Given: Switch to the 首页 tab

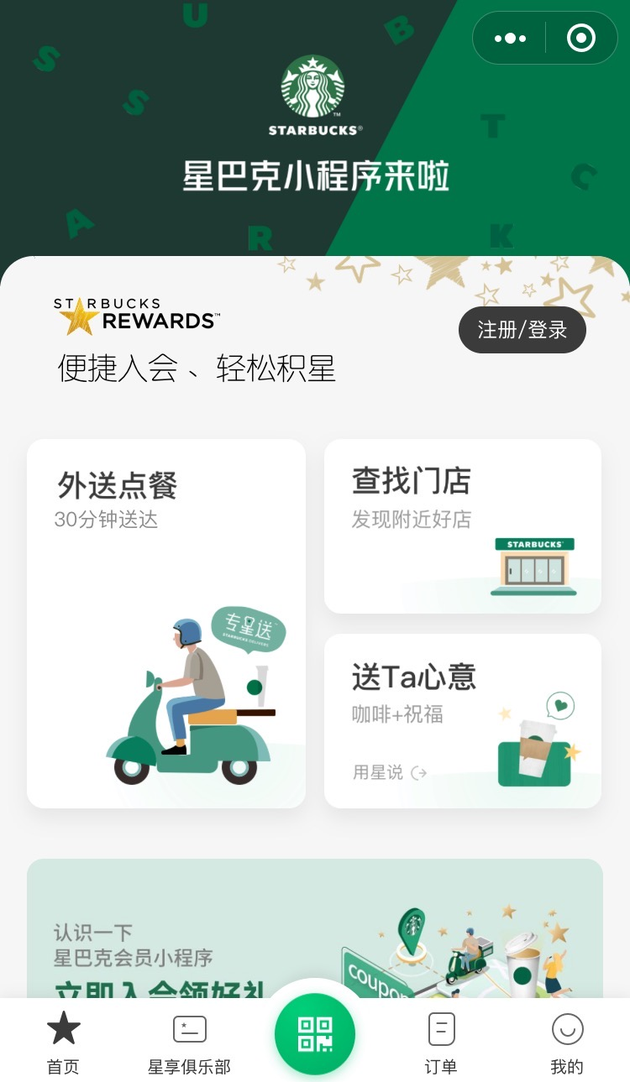Looking at the screenshot, I should tap(63, 1041).
